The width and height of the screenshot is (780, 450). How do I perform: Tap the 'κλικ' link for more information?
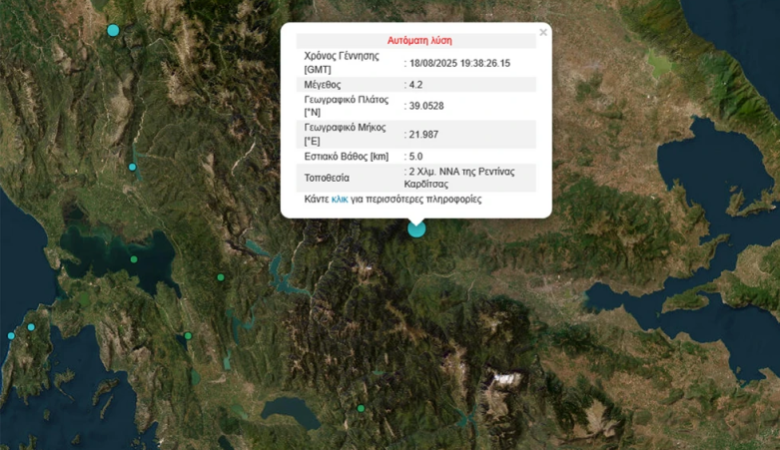339,200
